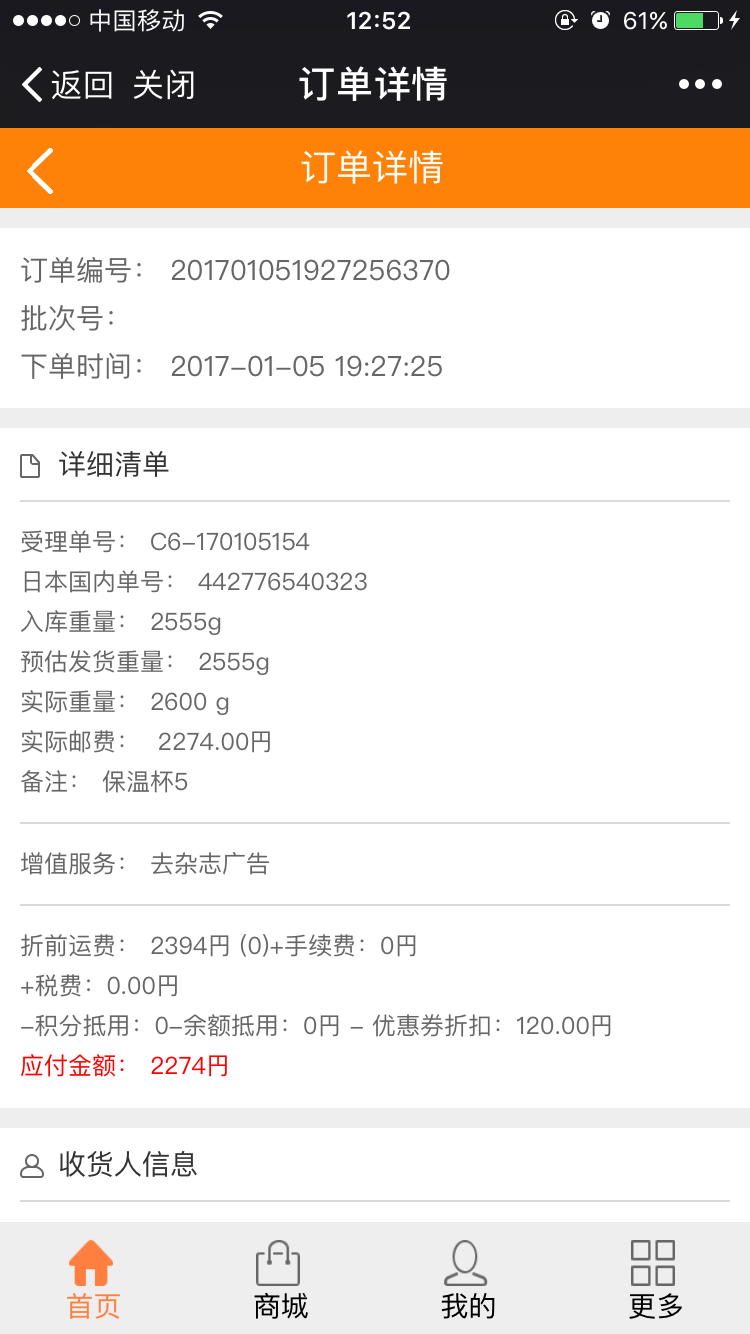Screen dimensions: 750x1334
Task: Open the 商城 tab
Action: coord(280,1279)
